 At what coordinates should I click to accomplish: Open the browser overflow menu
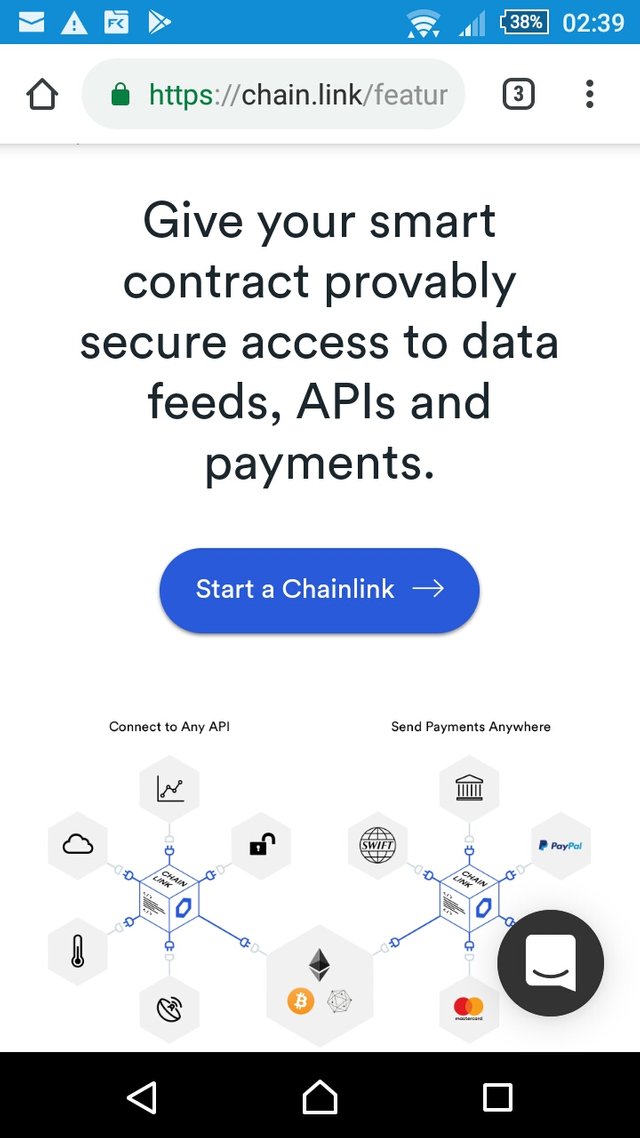[589, 95]
